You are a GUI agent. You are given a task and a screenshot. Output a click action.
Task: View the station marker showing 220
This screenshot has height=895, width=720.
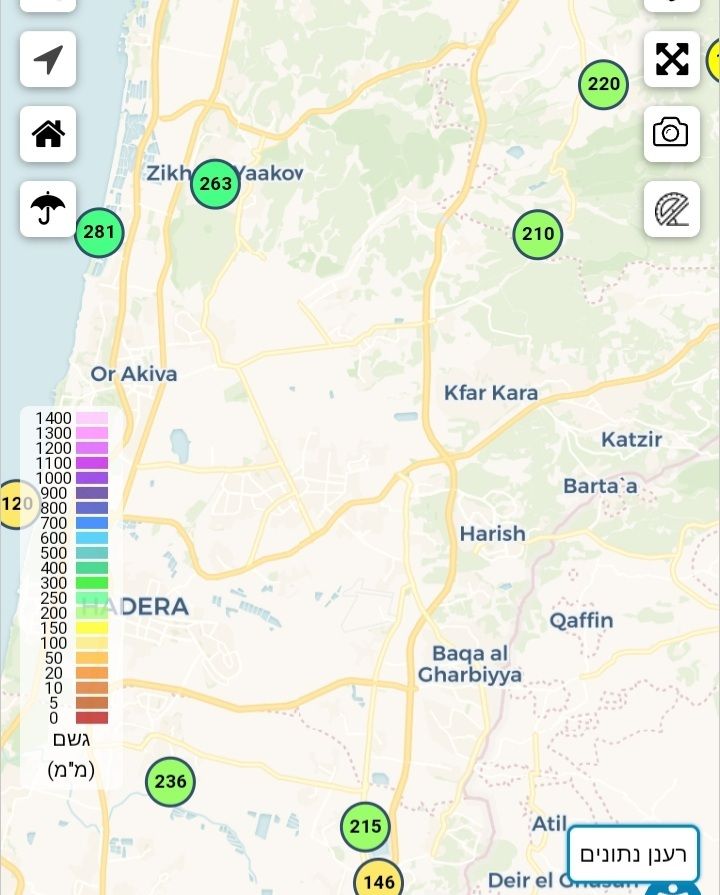pos(603,84)
